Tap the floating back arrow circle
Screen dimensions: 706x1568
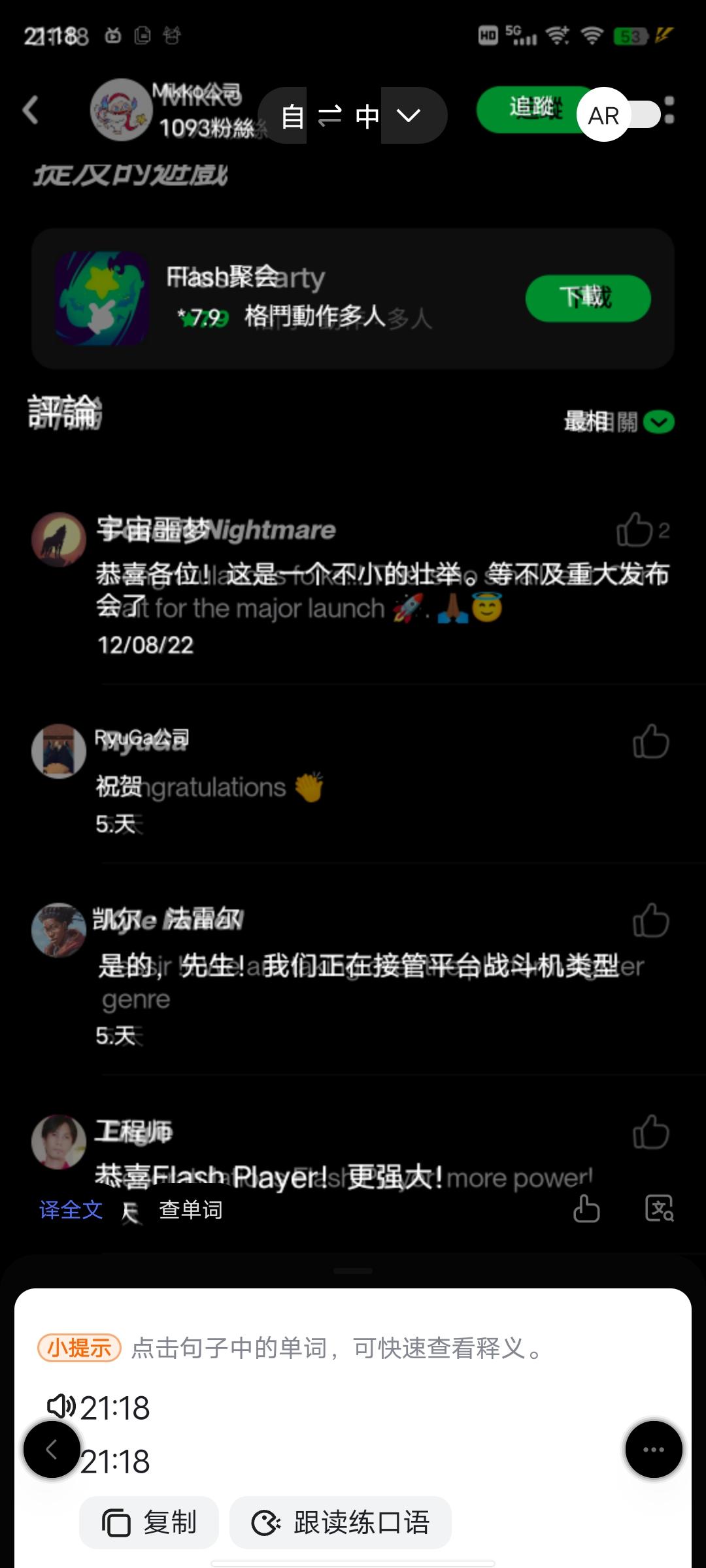click(52, 1450)
